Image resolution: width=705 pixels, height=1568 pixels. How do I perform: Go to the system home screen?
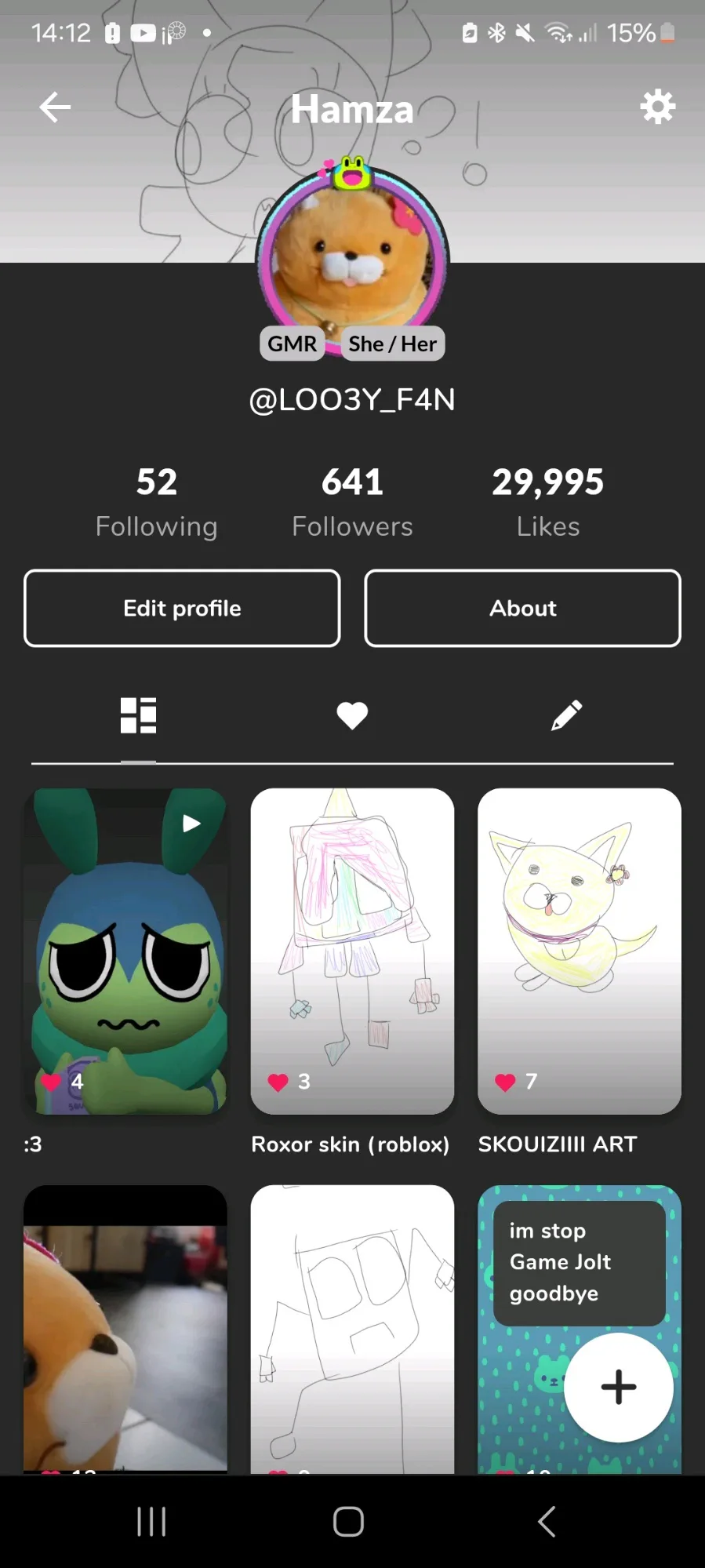[349, 1522]
